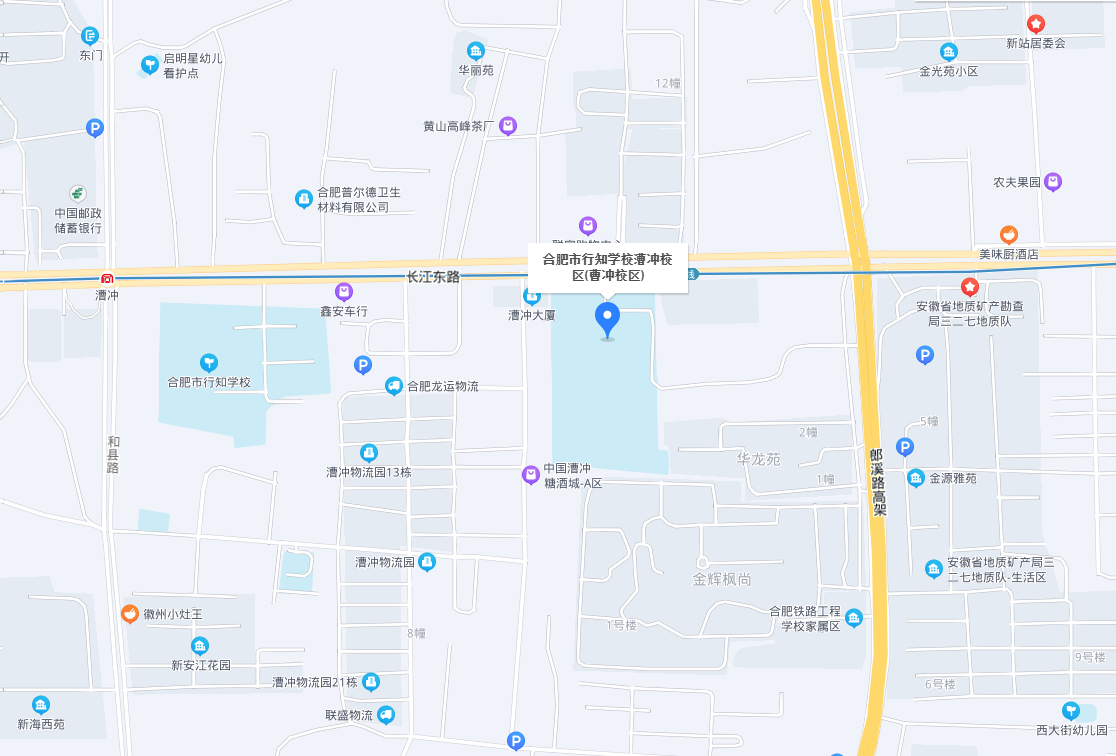Select the 安徽省地质矿产勘查局三二七地质队 marker
The width and height of the screenshot is (1116, 756).
tap(969, 287)
